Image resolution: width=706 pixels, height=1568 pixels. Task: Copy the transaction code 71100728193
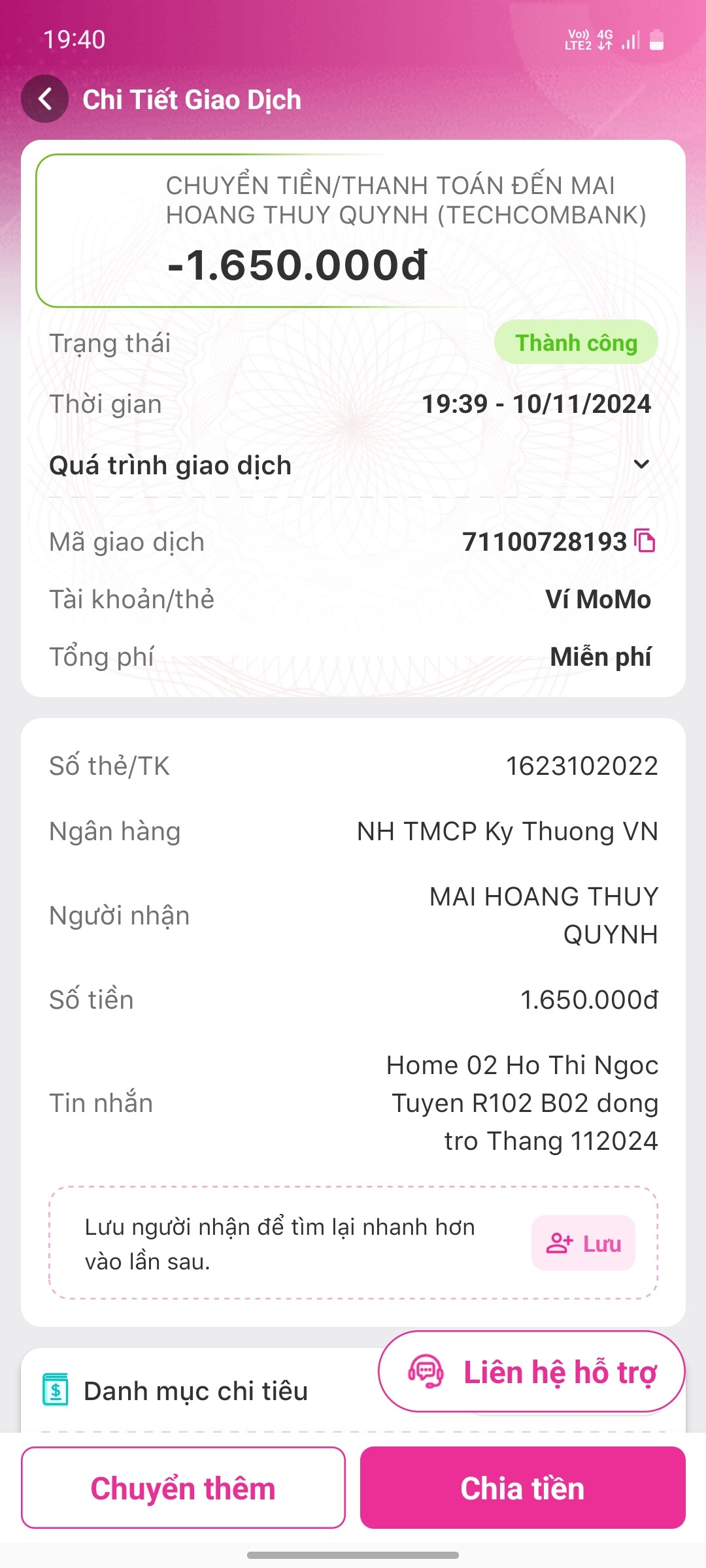pyautogui.click(x=645, y=542)
